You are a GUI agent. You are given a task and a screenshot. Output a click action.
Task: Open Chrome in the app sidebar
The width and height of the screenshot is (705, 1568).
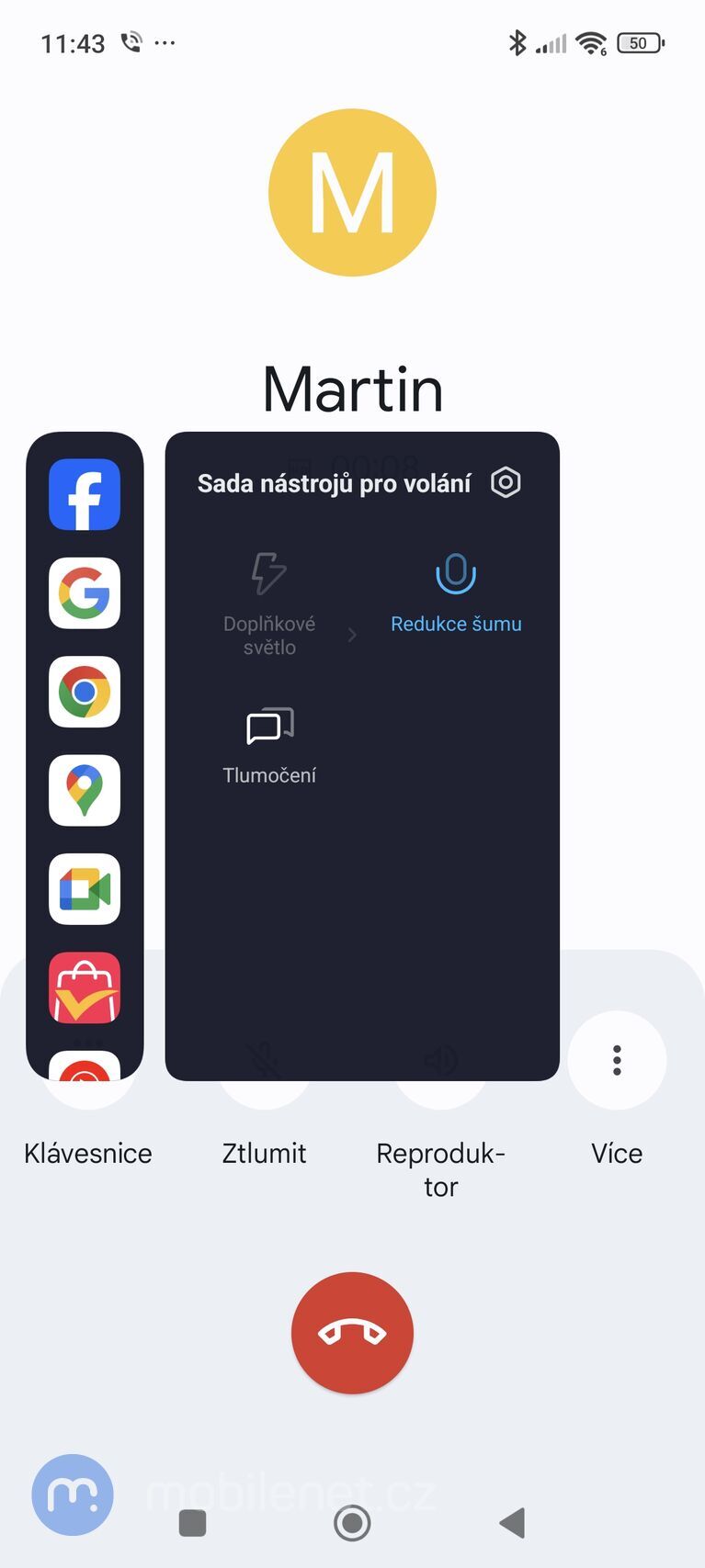click(85, 693)
